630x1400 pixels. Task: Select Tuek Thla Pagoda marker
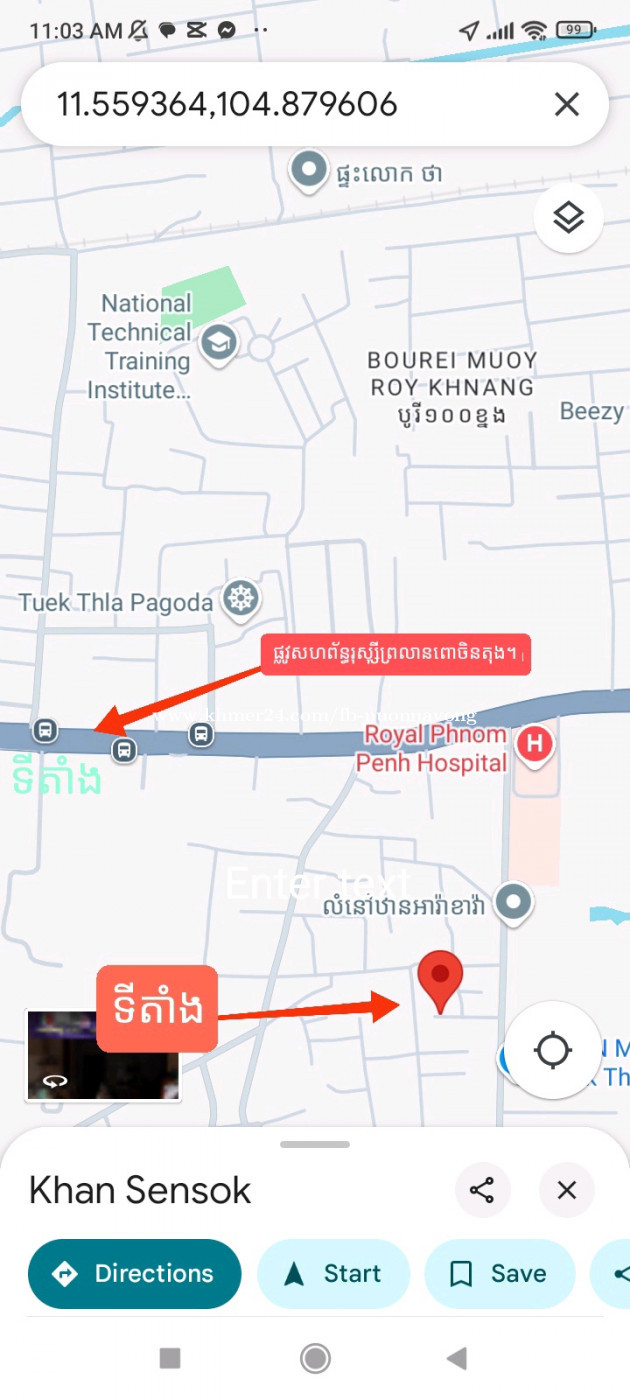pyautogui.click(x=240, y=600)
